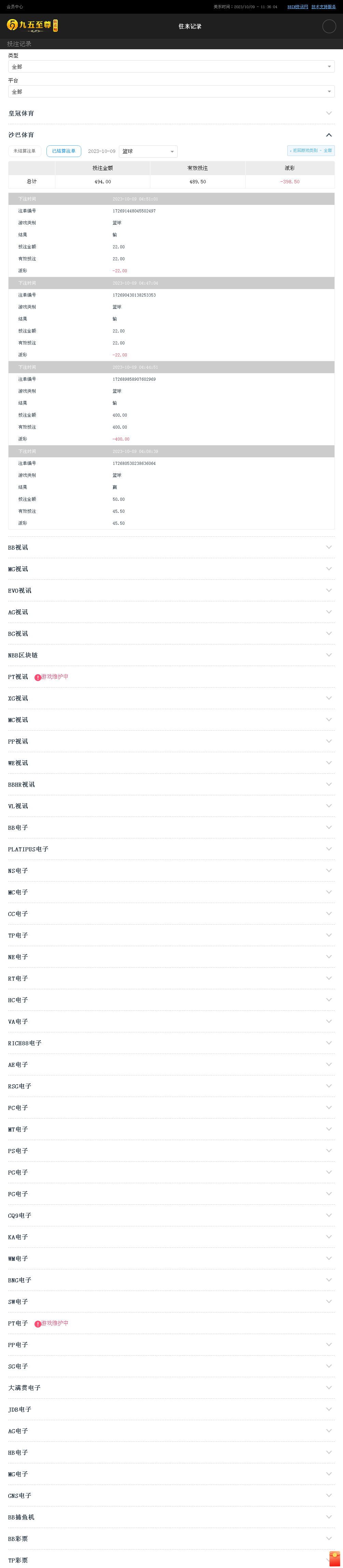The image size is (343, 1568).
Task: Expand the BB视讯 section
Action: point(171,547)
